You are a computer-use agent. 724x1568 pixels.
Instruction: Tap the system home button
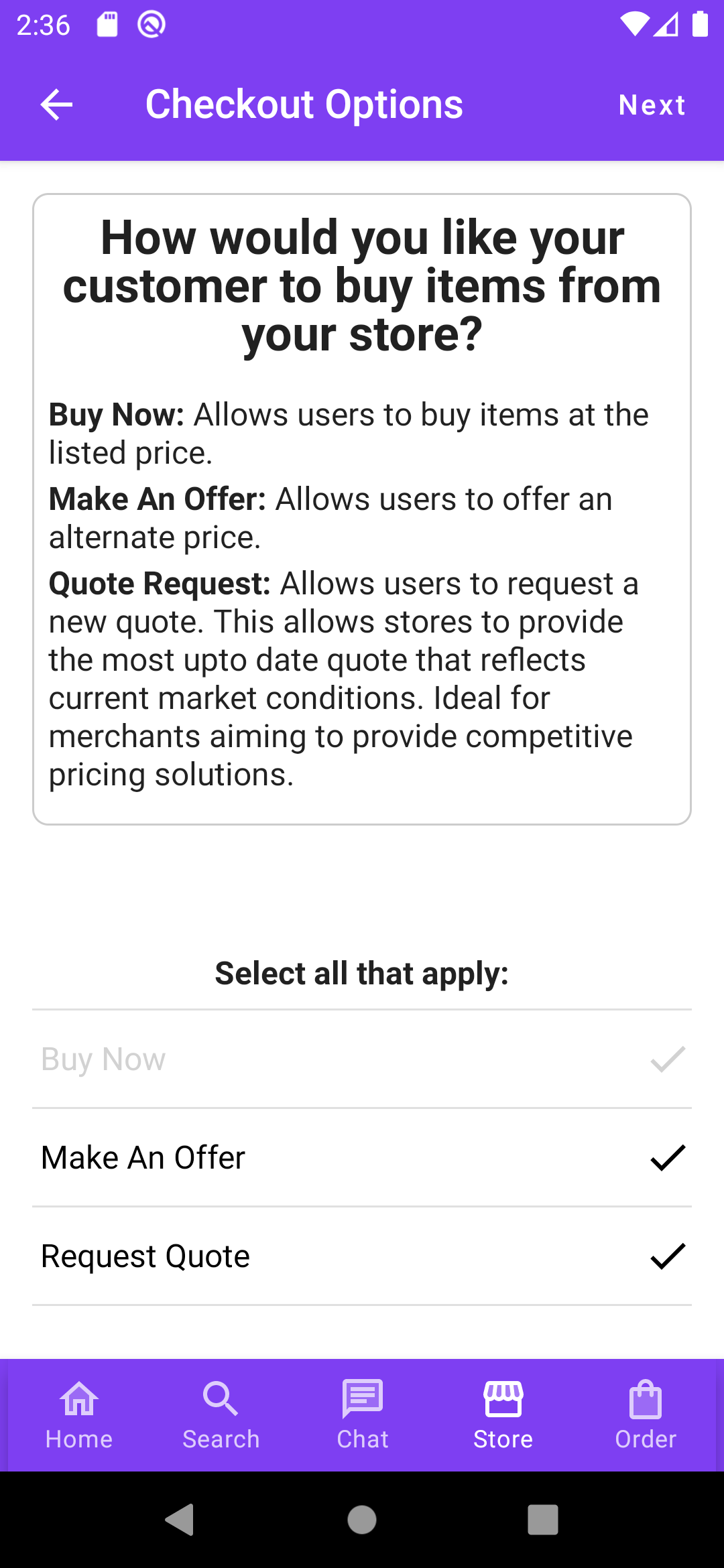(x=362, y=1520)
